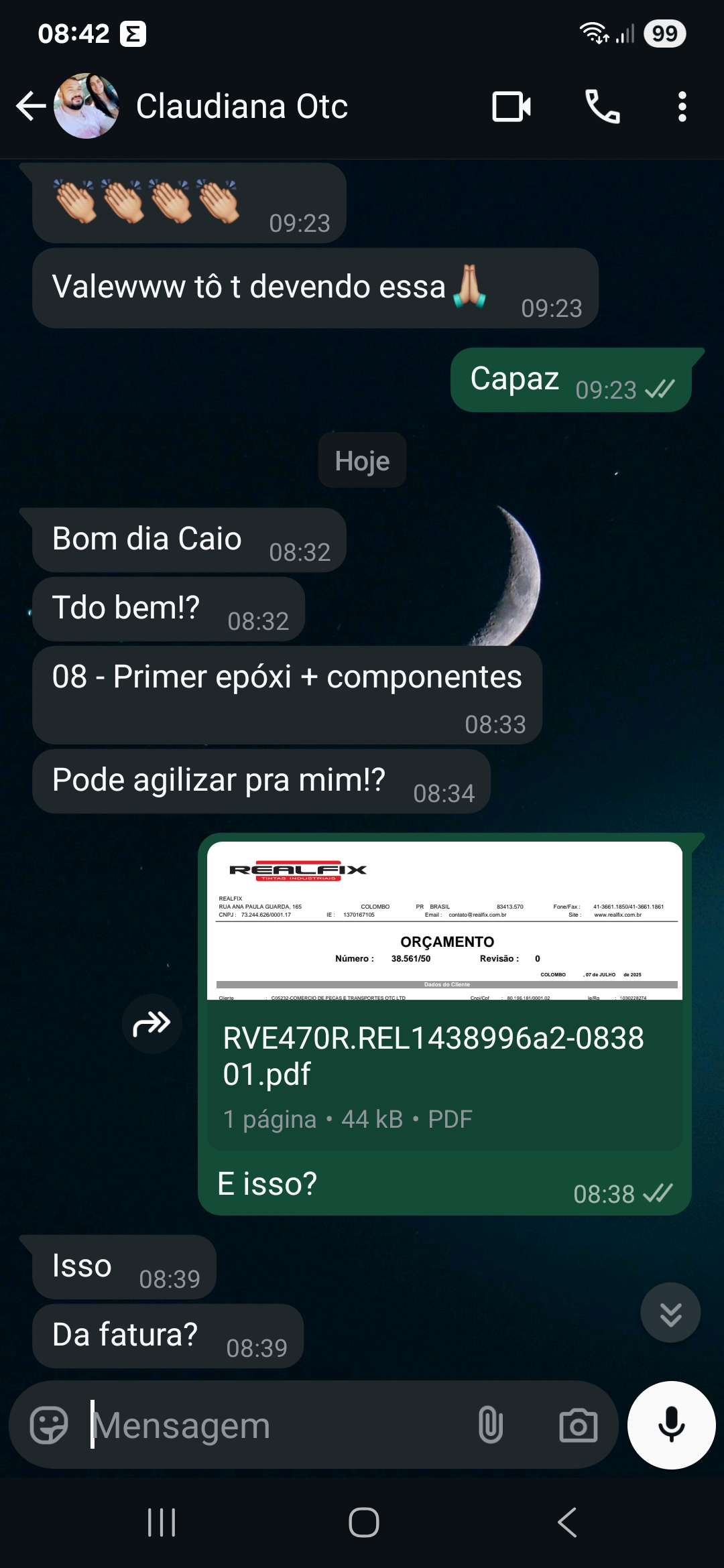Attach a file with the paperclip

[491, 1425]
